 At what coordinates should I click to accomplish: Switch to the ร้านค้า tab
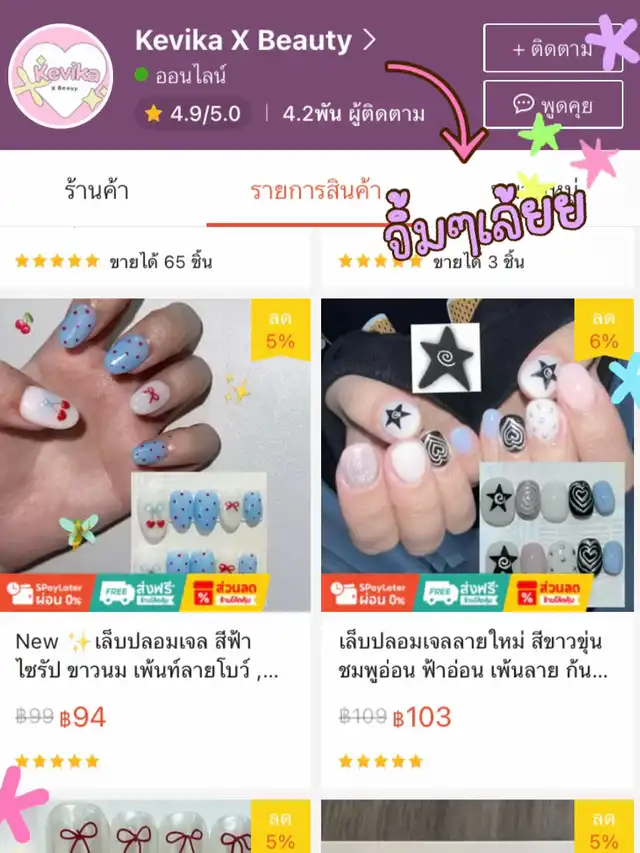coord(96,190)
